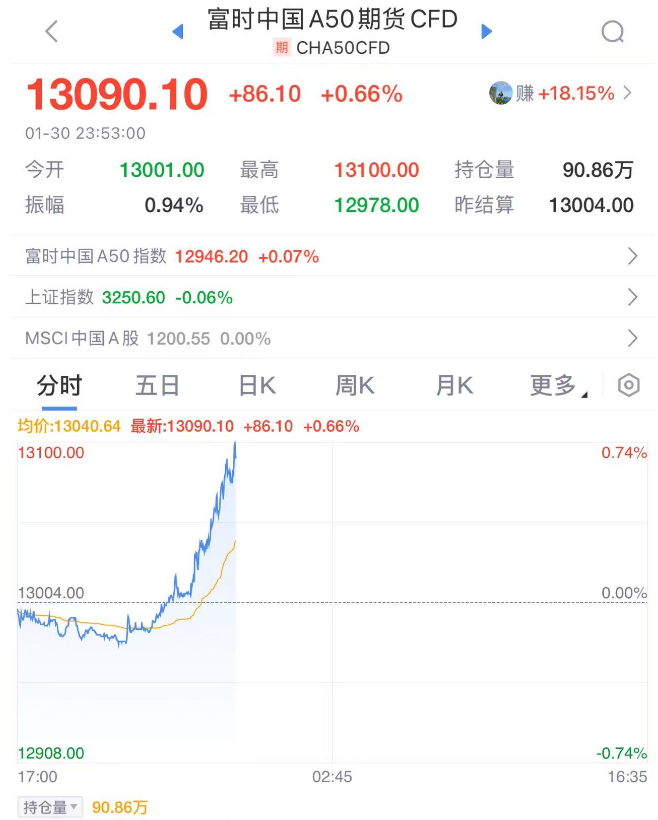Screen dimensions: 658x820
Task: Expand the 更多 chart period options
Action: click(x=557, y=386)
